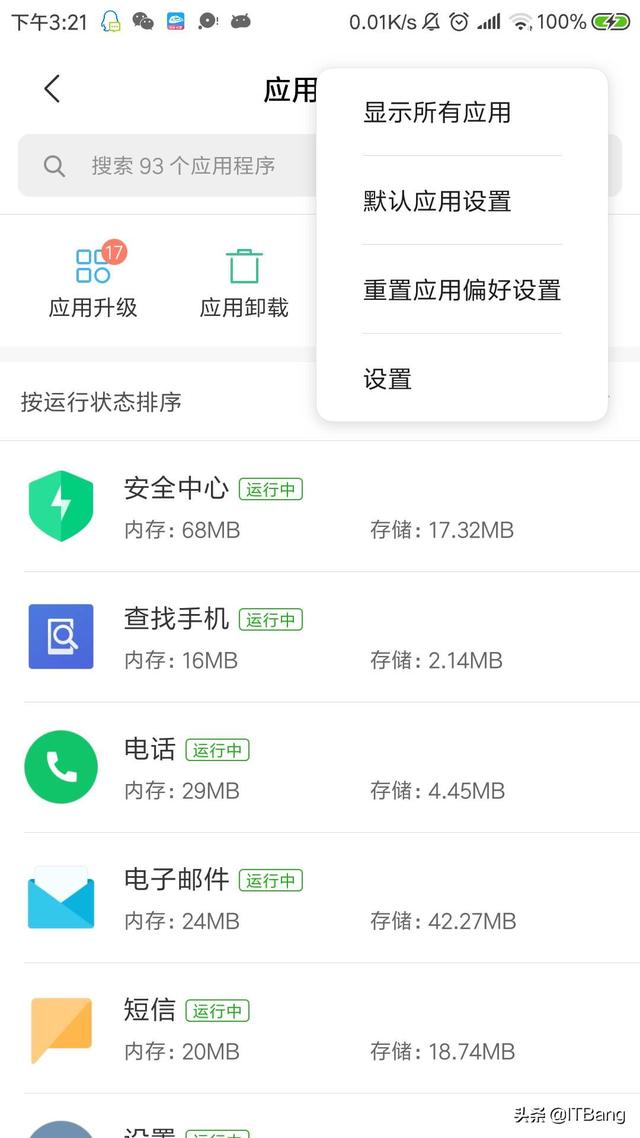
Task: Select 显示所有应用 from the menu
Action: (x=461, y=112)
